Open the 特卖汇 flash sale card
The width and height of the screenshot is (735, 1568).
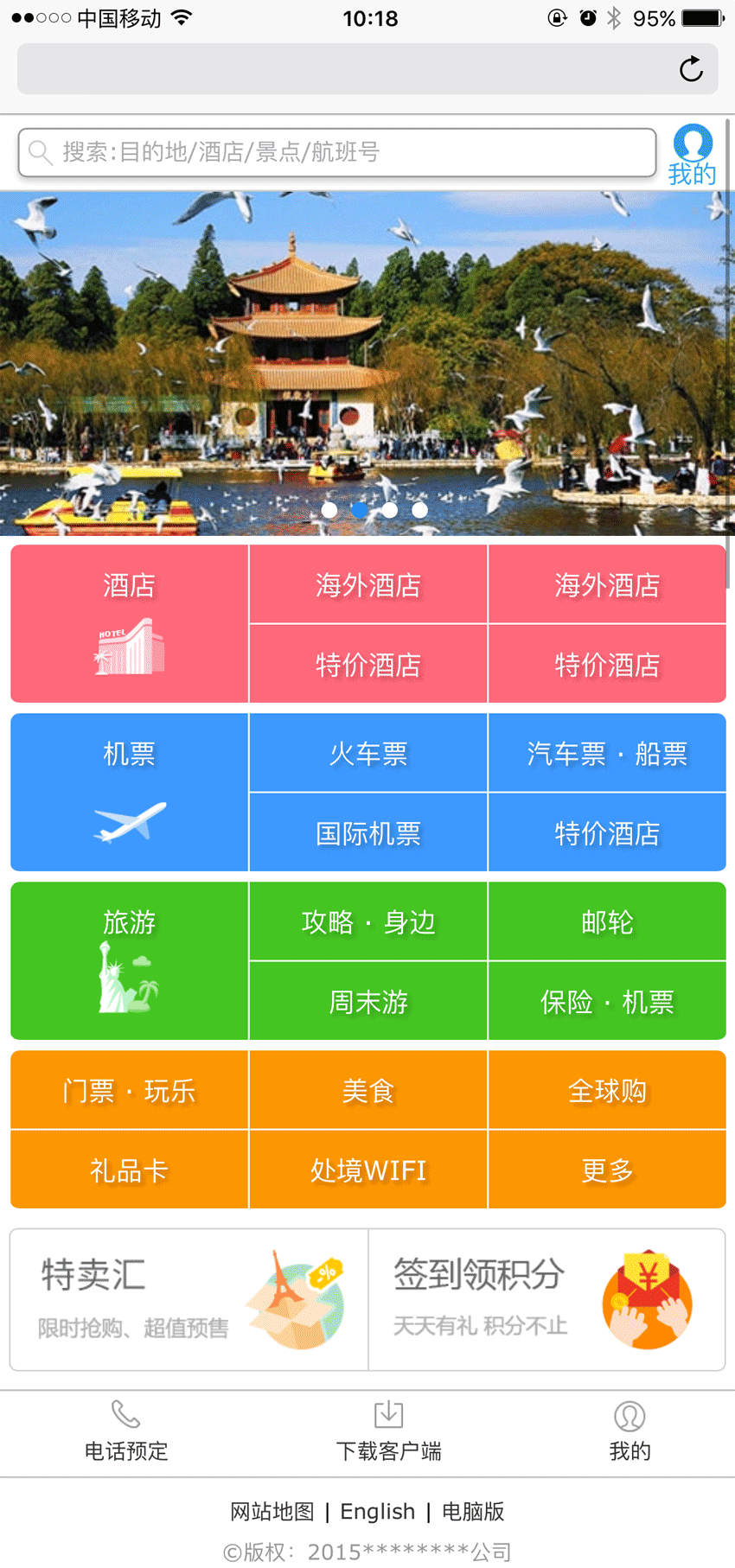[x=189, y=1299]
